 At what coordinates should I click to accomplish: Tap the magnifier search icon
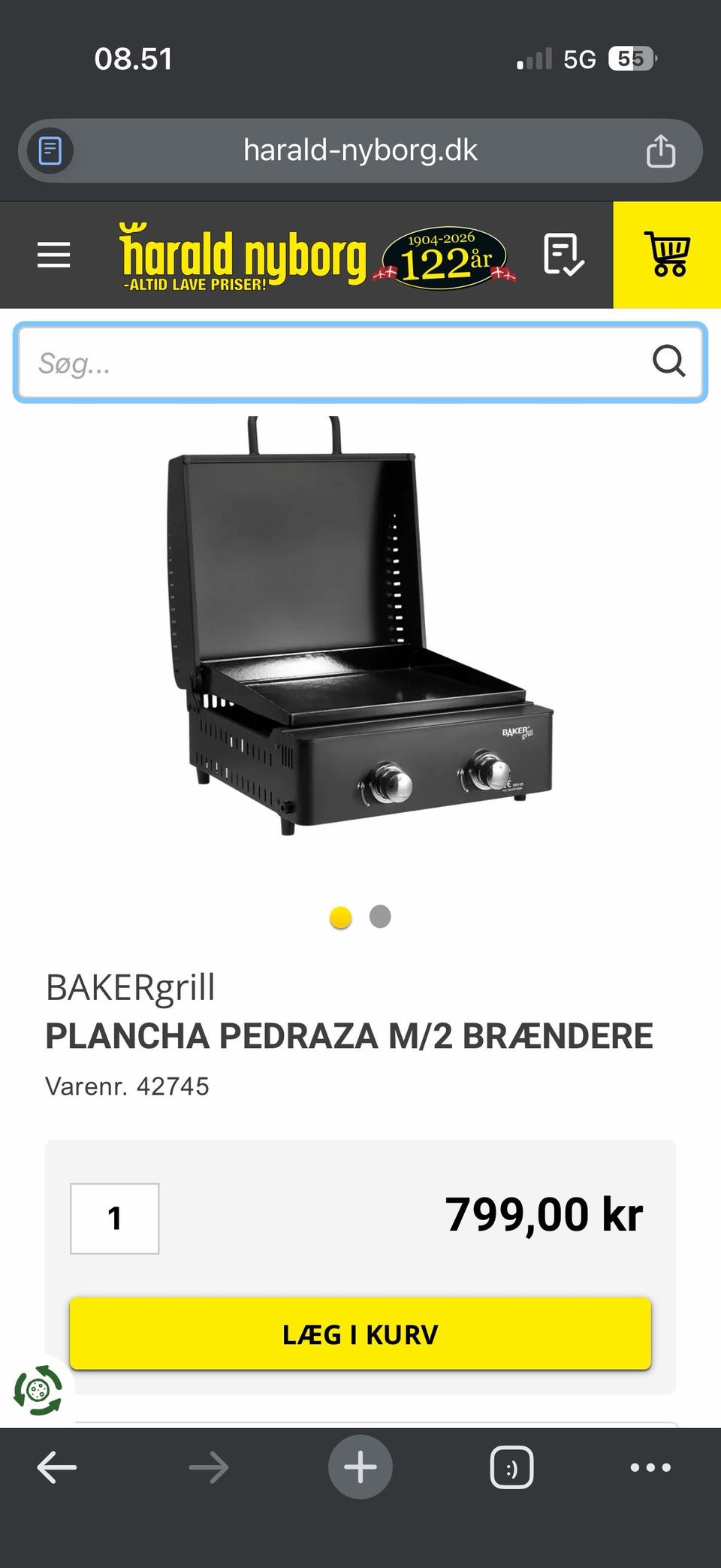668,362
